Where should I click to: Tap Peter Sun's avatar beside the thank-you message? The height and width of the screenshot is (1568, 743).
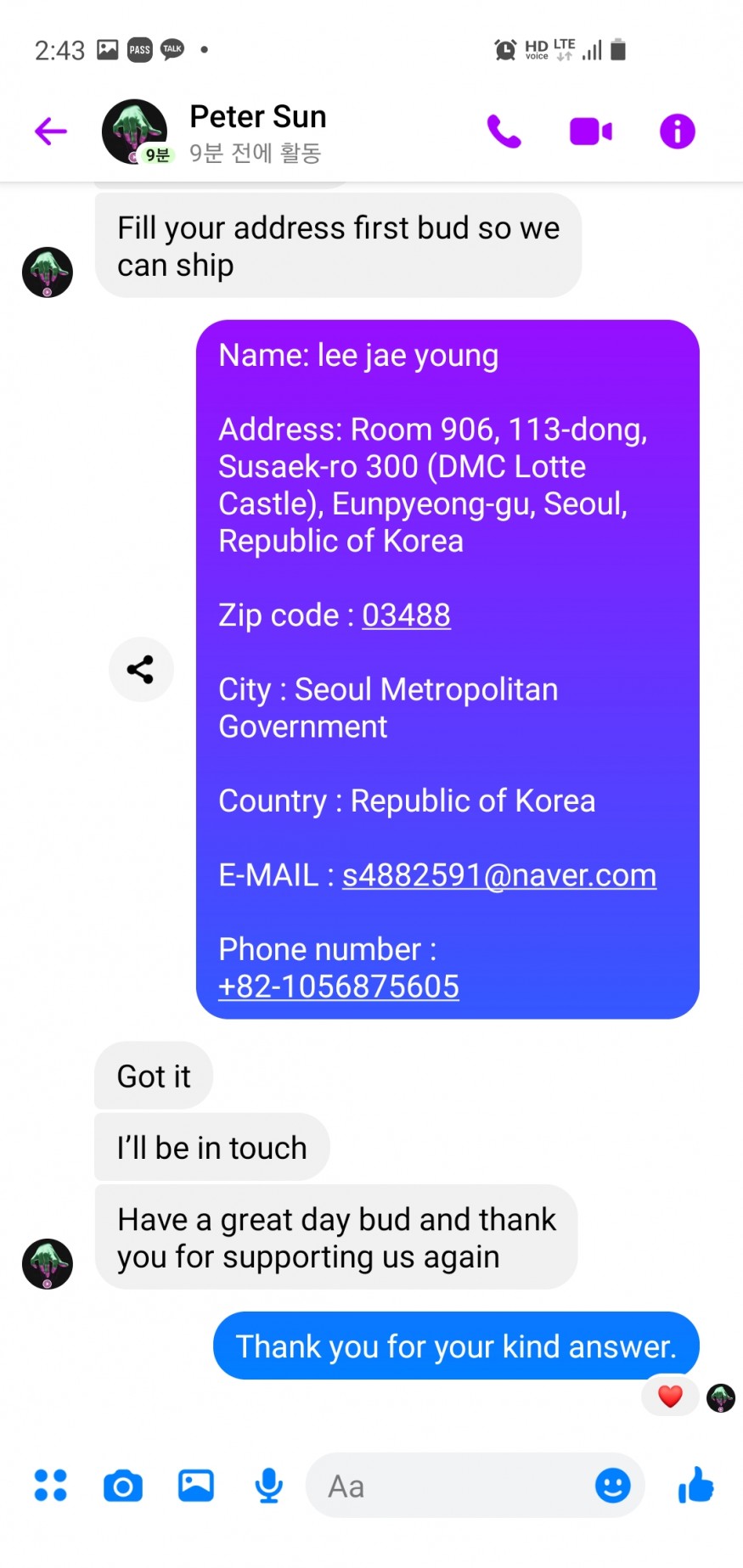(48, 1263)
